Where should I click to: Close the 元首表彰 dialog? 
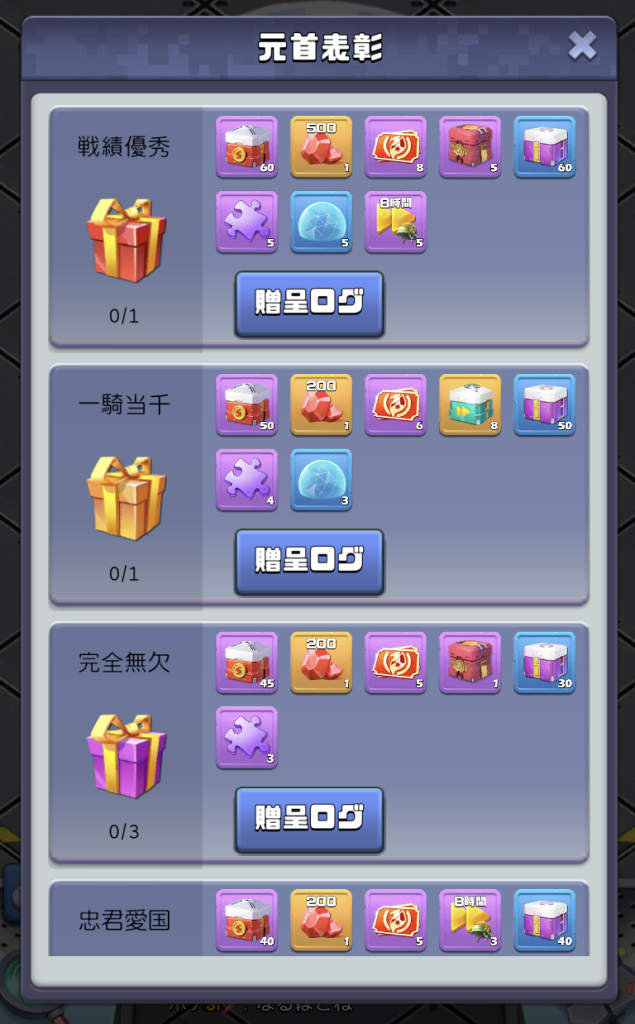coord(582,45)
